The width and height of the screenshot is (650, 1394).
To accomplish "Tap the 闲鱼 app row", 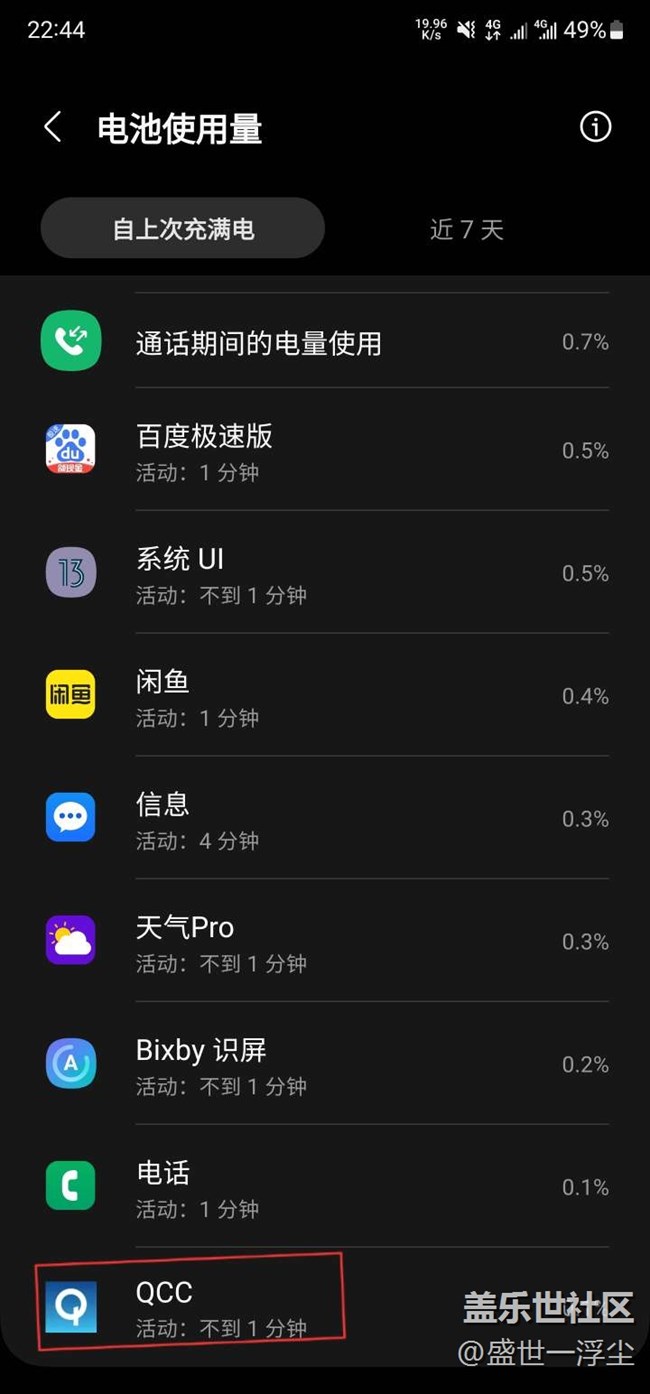I will coord(325,696).
